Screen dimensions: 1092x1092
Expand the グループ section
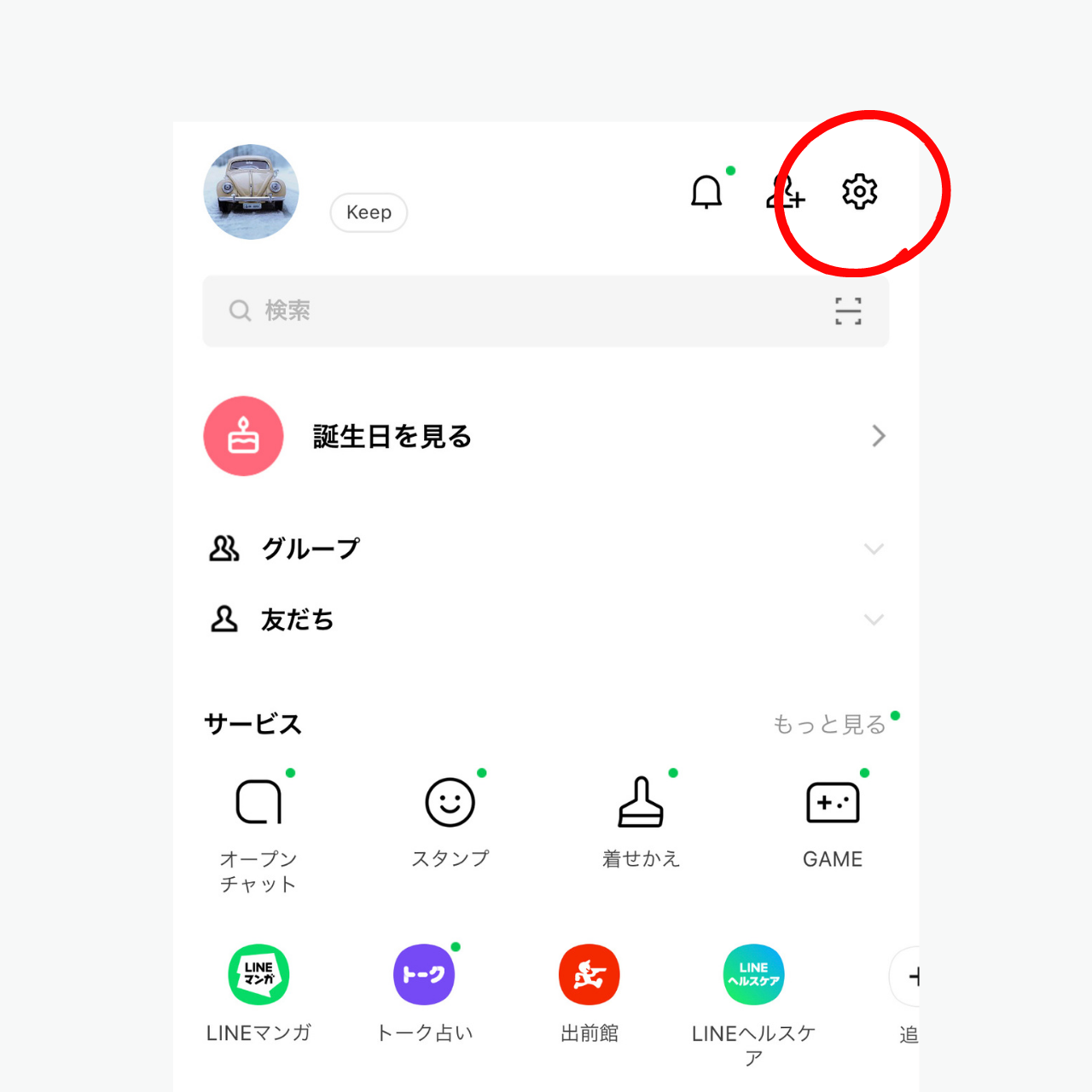pos(874,549)
